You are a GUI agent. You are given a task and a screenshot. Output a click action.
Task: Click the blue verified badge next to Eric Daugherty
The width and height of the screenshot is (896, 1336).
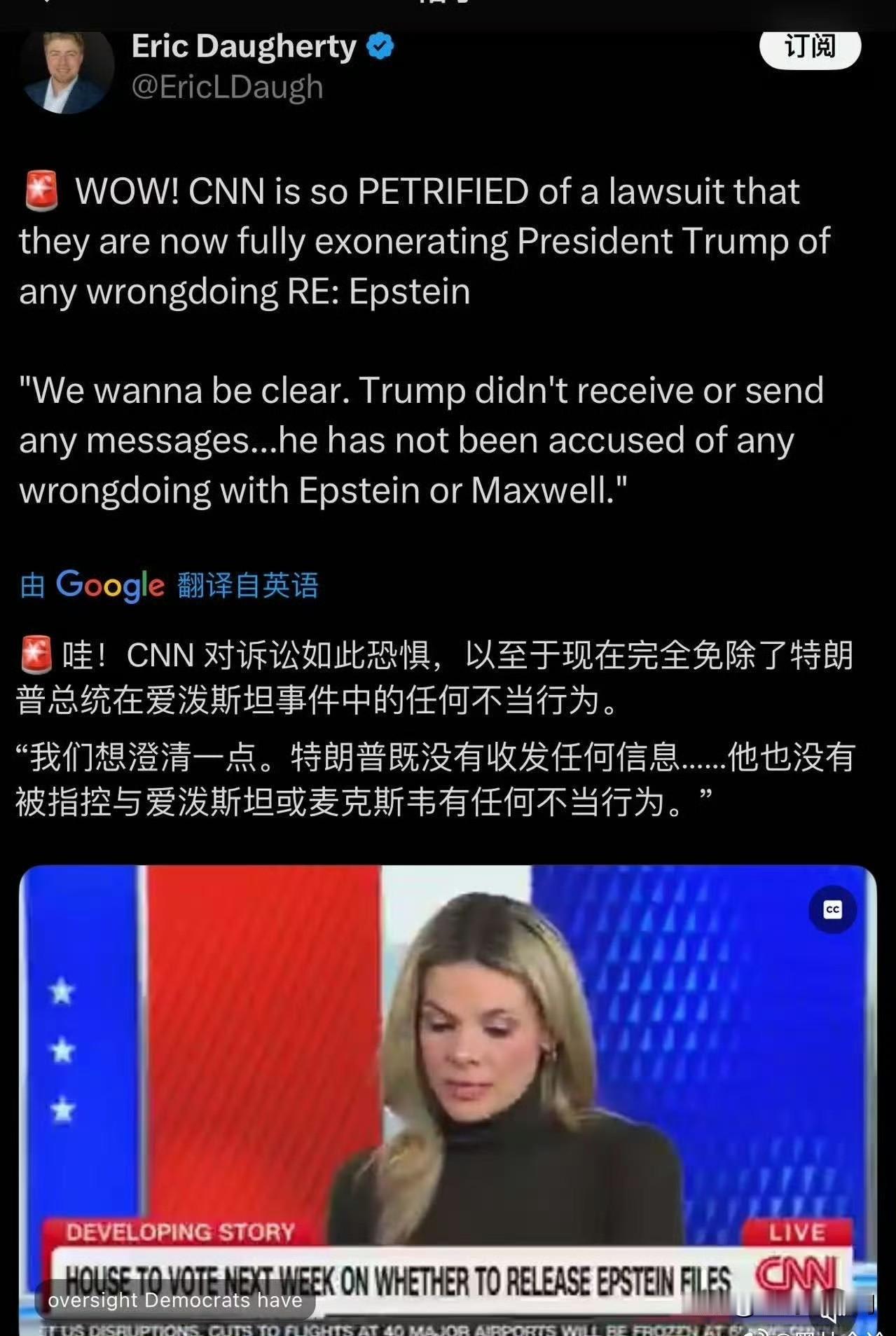tap(379, 46)
